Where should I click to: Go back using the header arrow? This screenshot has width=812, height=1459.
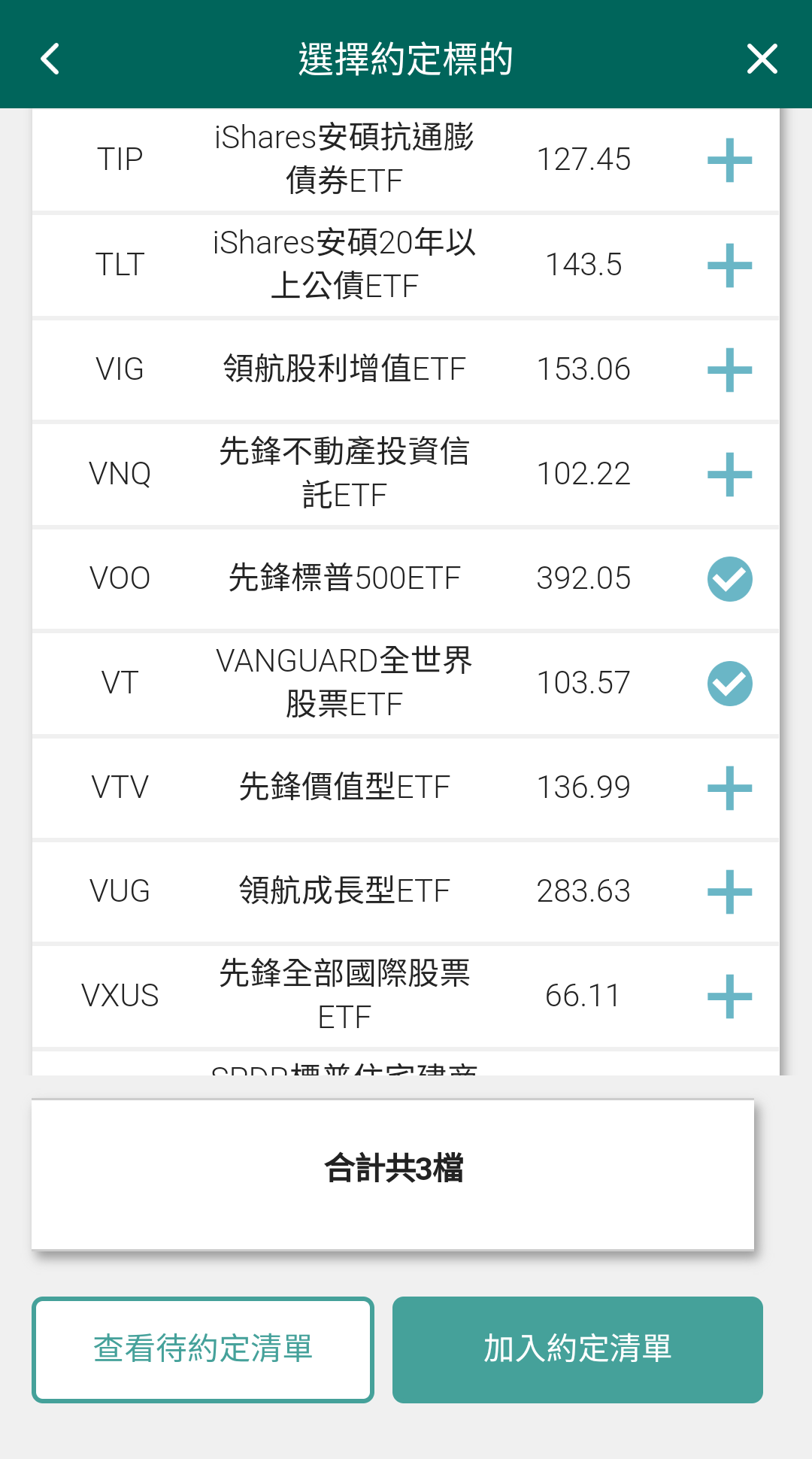coord(50,59)
